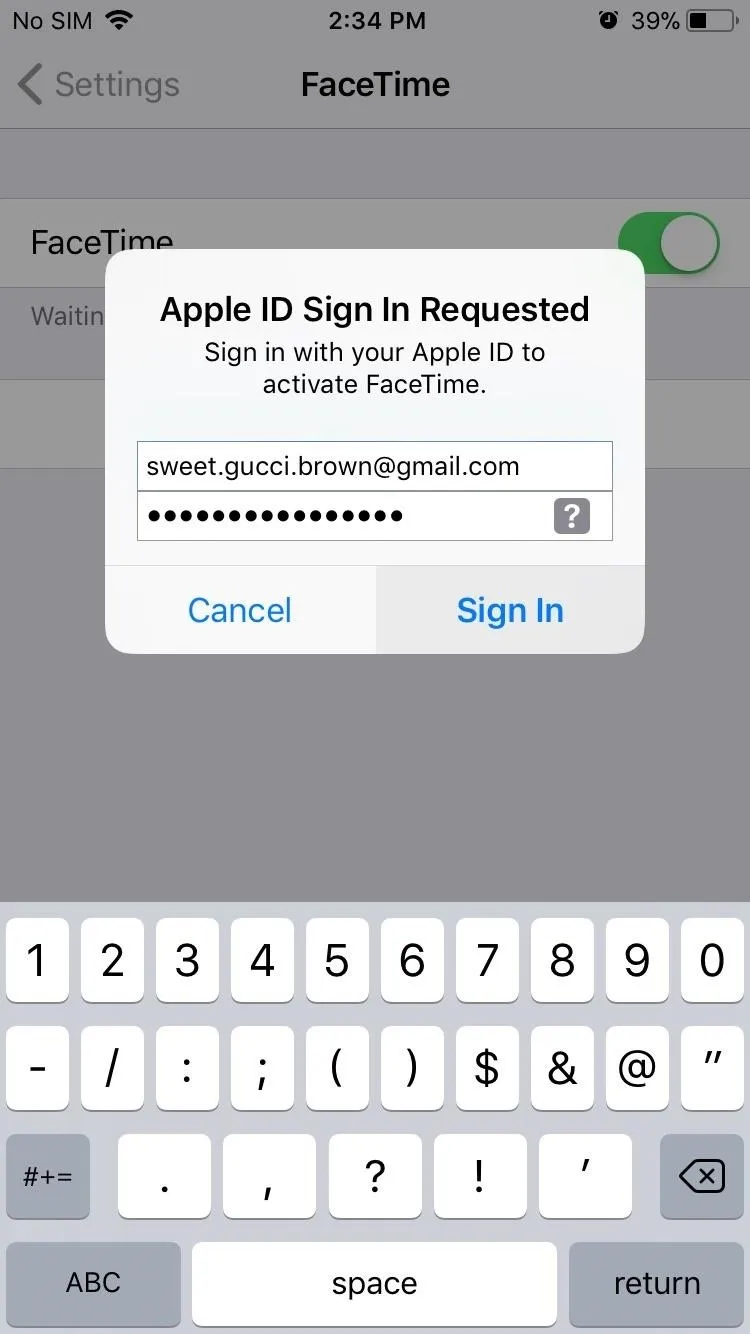Viewport: 750px width, 1334px height.
Task: Switch keyboard to ABC letters
Action: 93,1283
